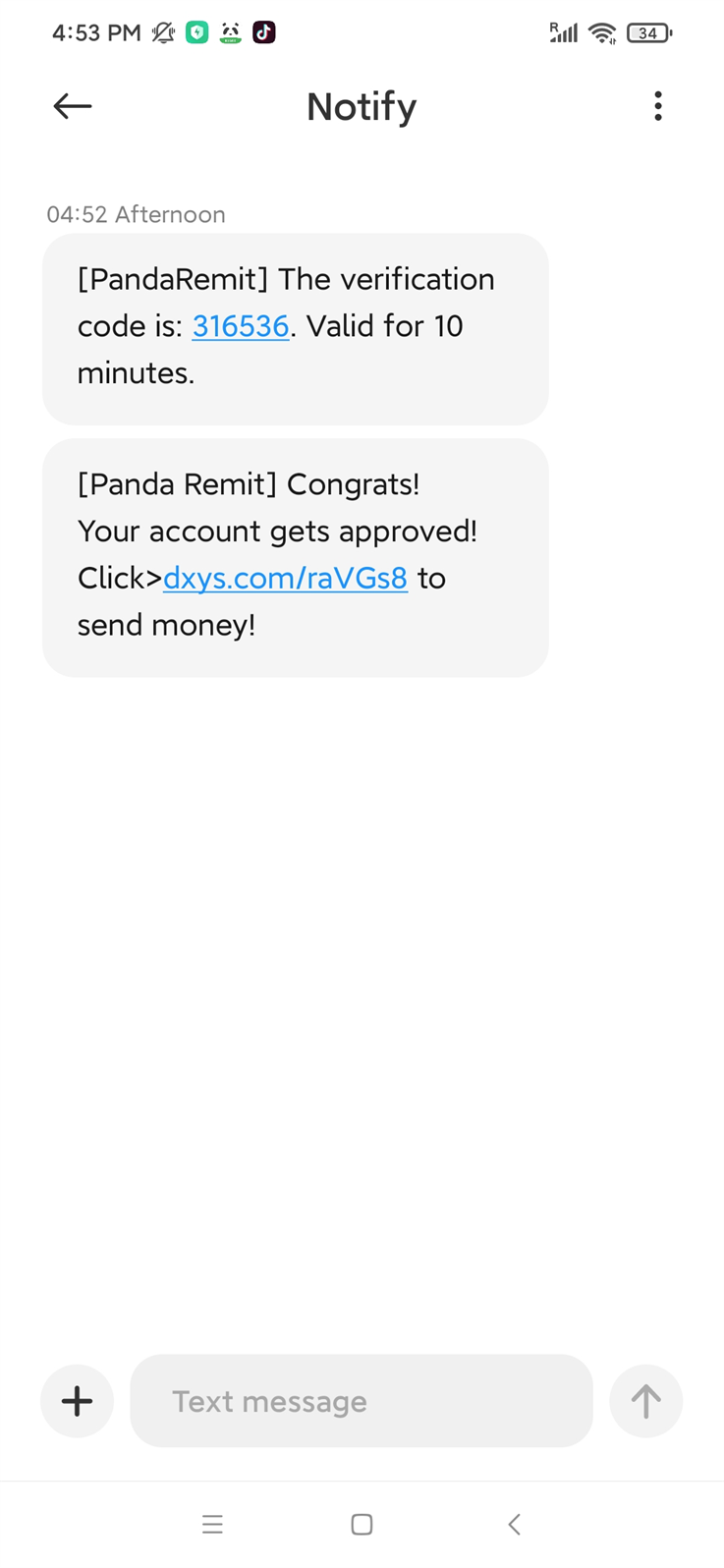Tap the send arrow button
Image resolution: width=724 pixels, height=1568 pixels.
coord(645,1401)
